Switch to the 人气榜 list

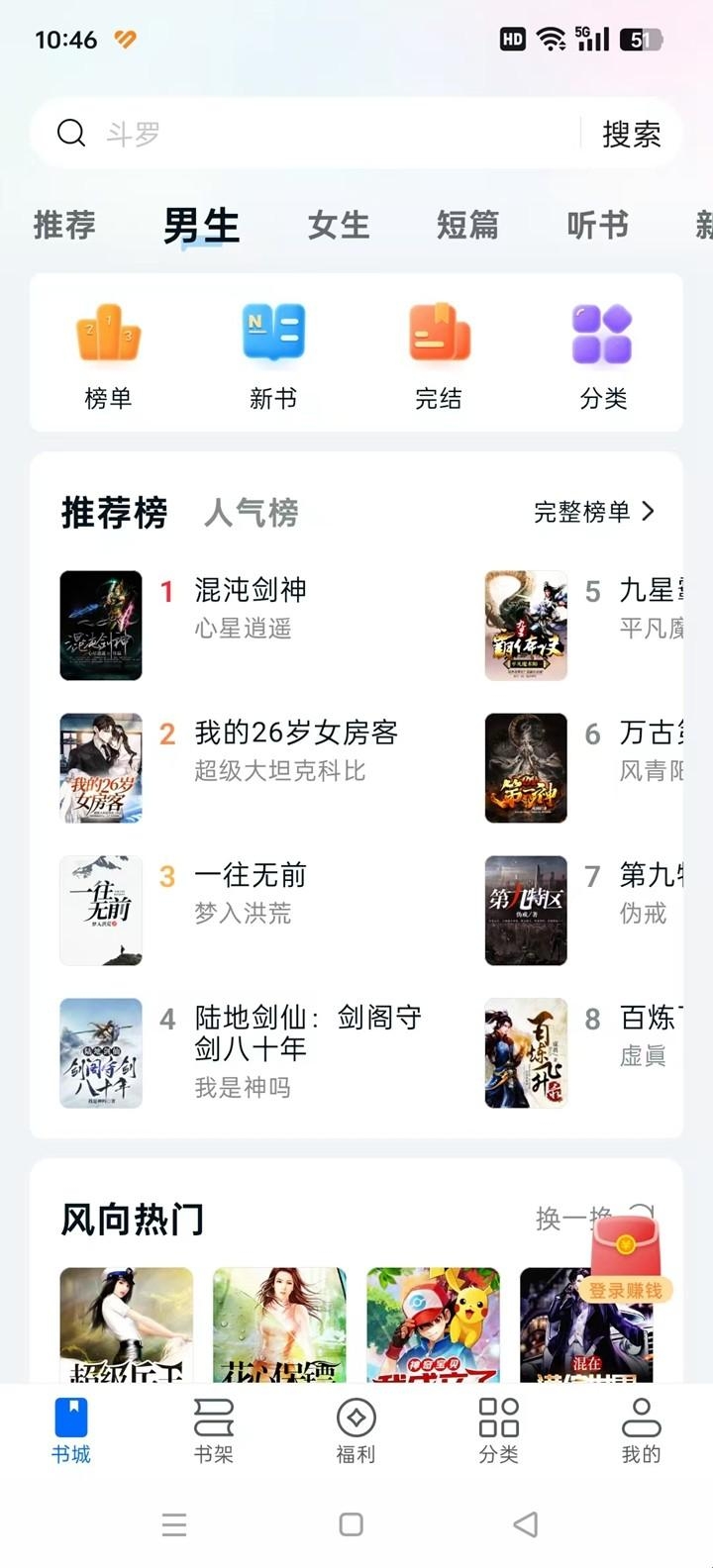pos(251,513)
